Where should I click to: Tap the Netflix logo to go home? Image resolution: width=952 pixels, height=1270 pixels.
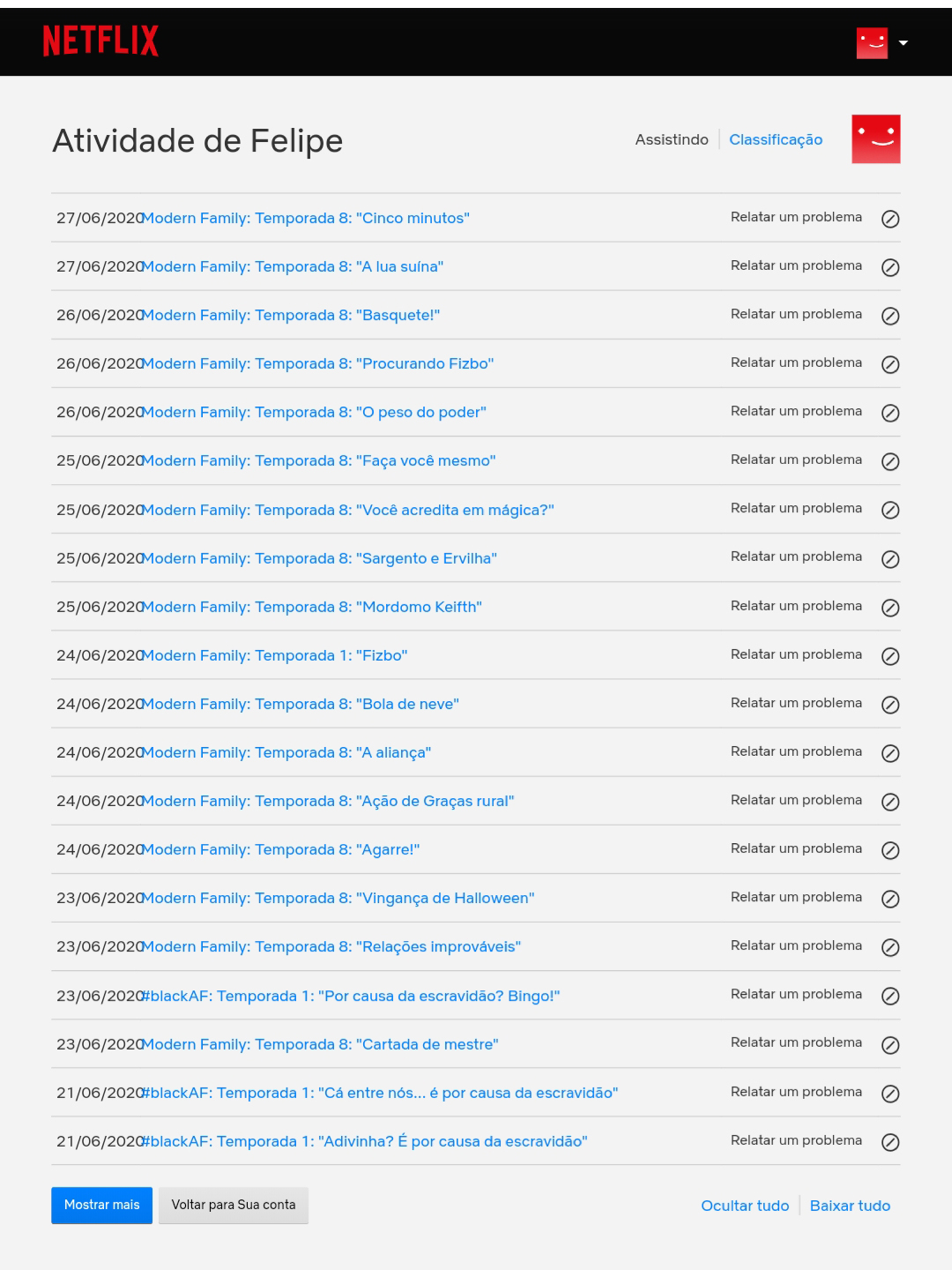100,41
